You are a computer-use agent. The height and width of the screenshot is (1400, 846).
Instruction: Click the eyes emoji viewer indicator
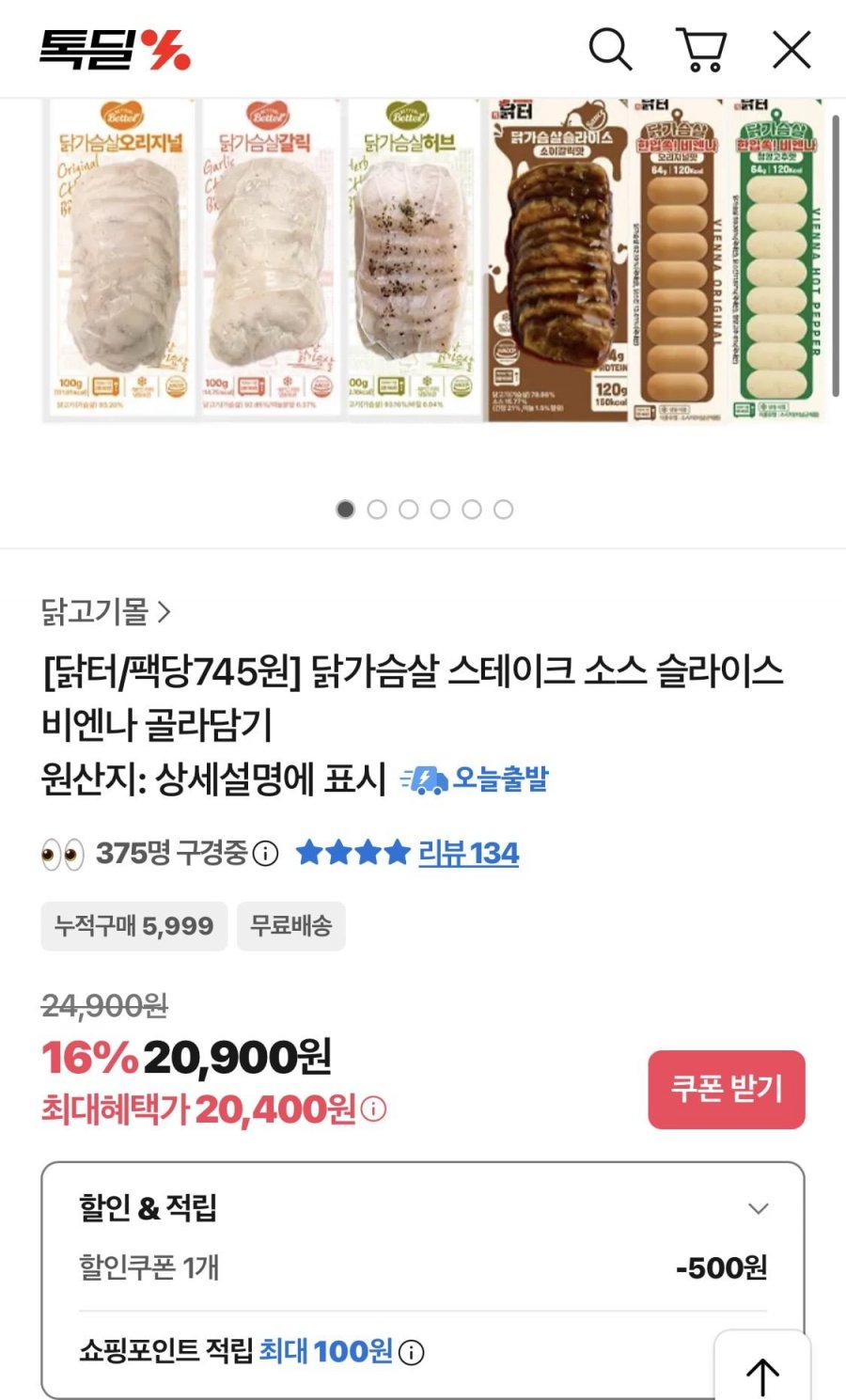coord(62,854)
